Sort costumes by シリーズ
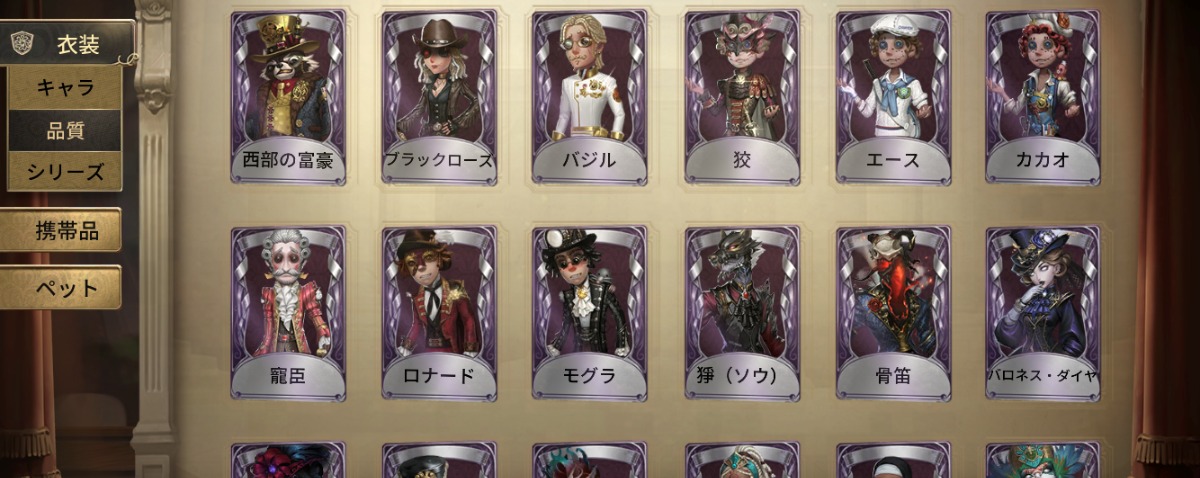 point(65,172)
